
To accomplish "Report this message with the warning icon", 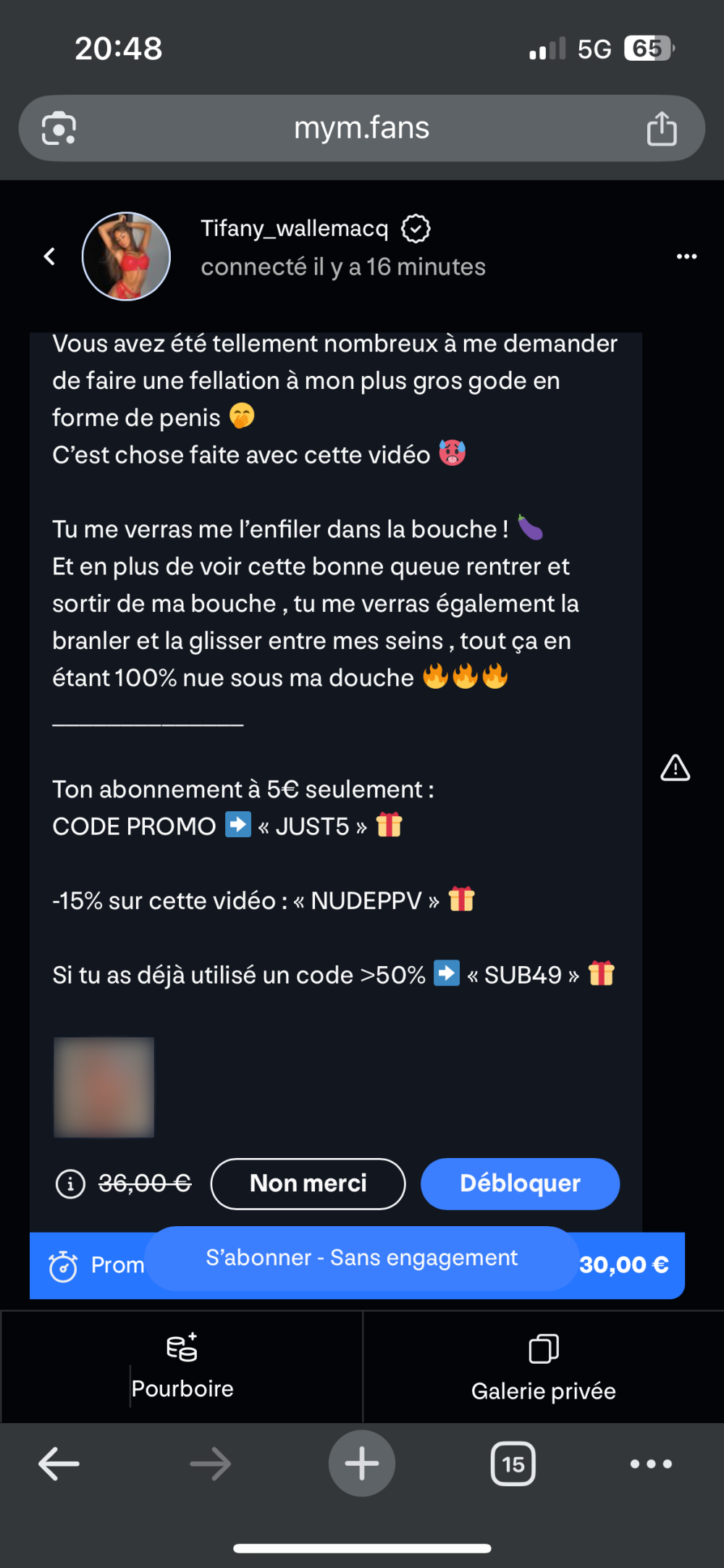I will click(675, 768).
